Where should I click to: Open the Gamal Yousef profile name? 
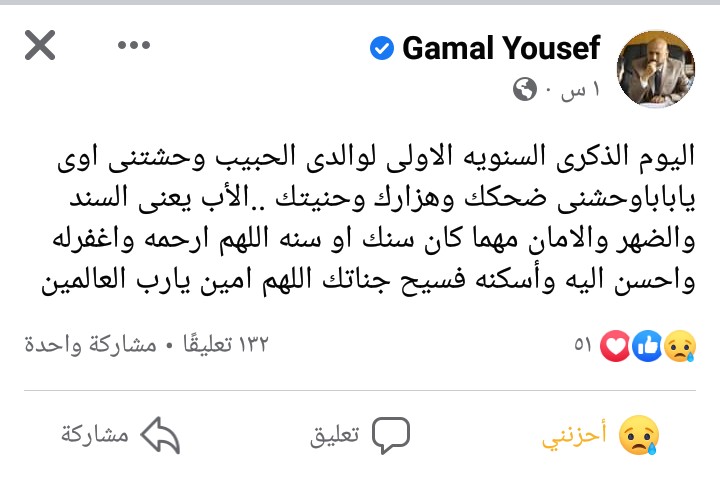500,47
